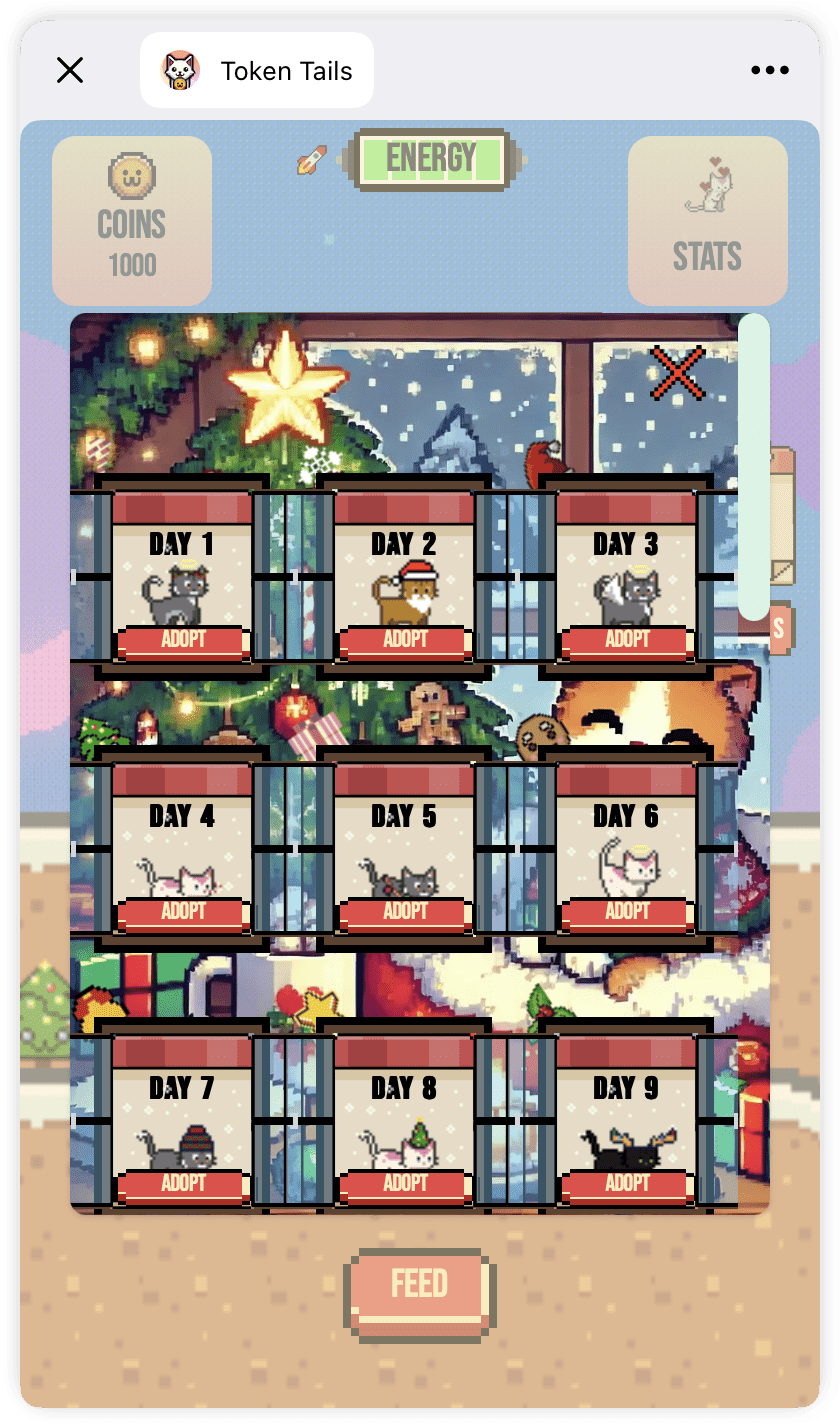This screenshot has width=840, height=1428.
Task: Adopt the Day 8 party hat cat
Action: [x=405, y=1184]
